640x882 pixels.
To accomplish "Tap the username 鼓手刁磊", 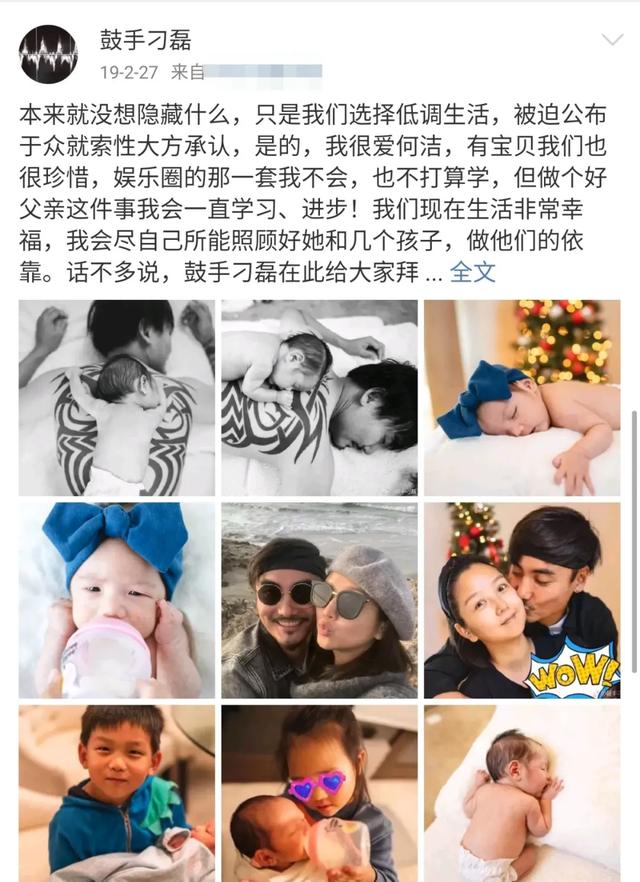I will [x=145, y=39].
